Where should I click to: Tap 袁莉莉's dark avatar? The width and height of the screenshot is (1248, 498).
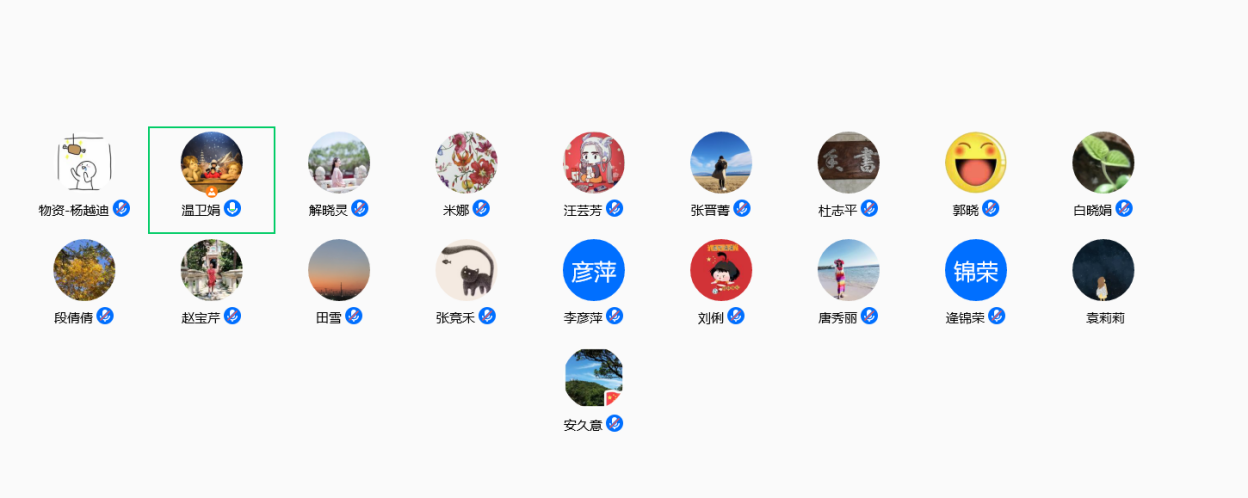[1103, 270]
